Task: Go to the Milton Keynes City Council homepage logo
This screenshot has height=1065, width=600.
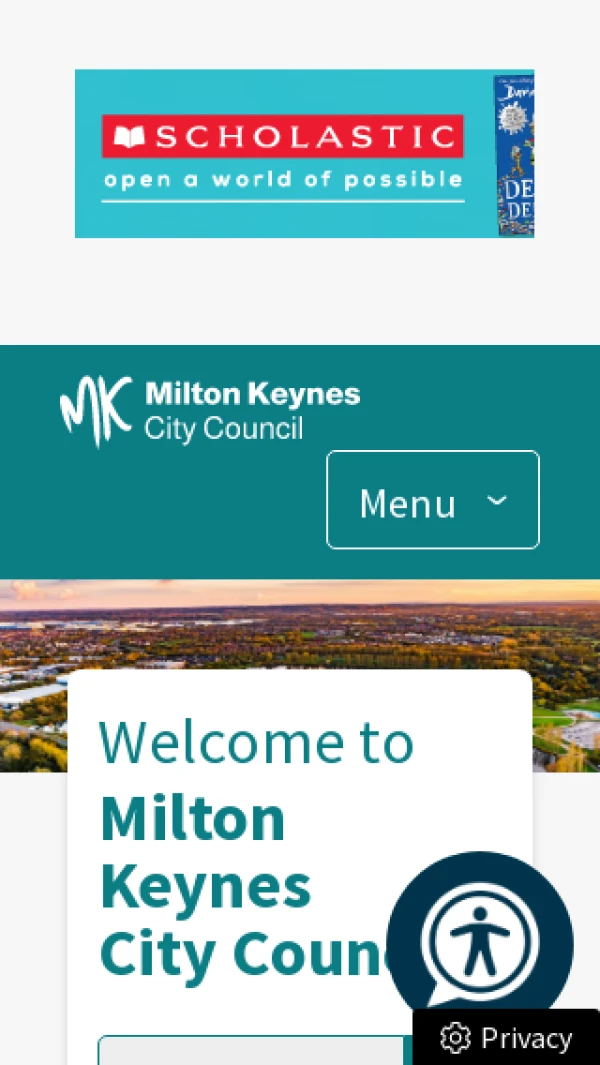Action: [210, 410]
